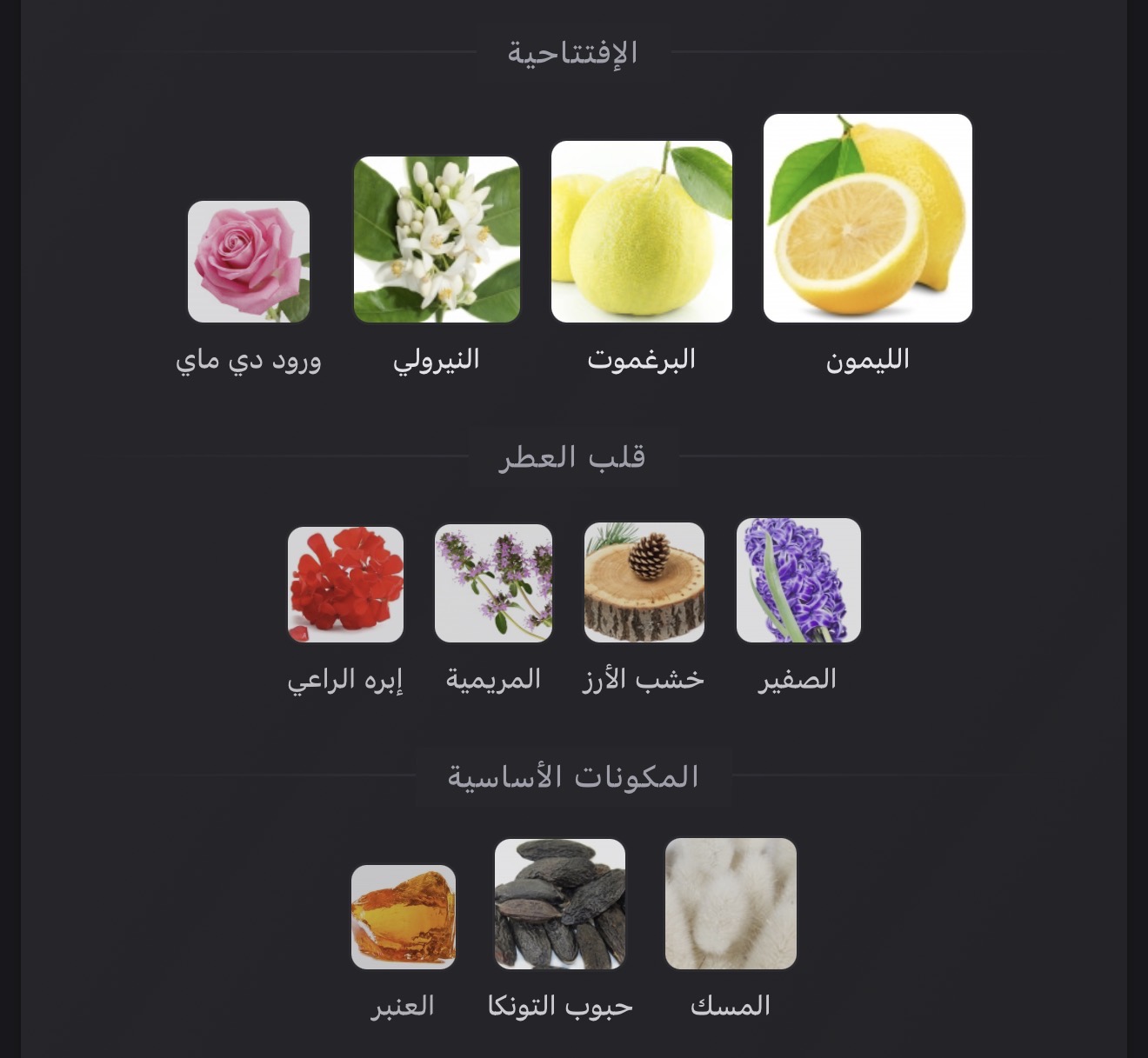Viewport: 1148px width, 1058px height.
Task: Select the البرغموت (bergamot) note tile
Action: point(642,232)
